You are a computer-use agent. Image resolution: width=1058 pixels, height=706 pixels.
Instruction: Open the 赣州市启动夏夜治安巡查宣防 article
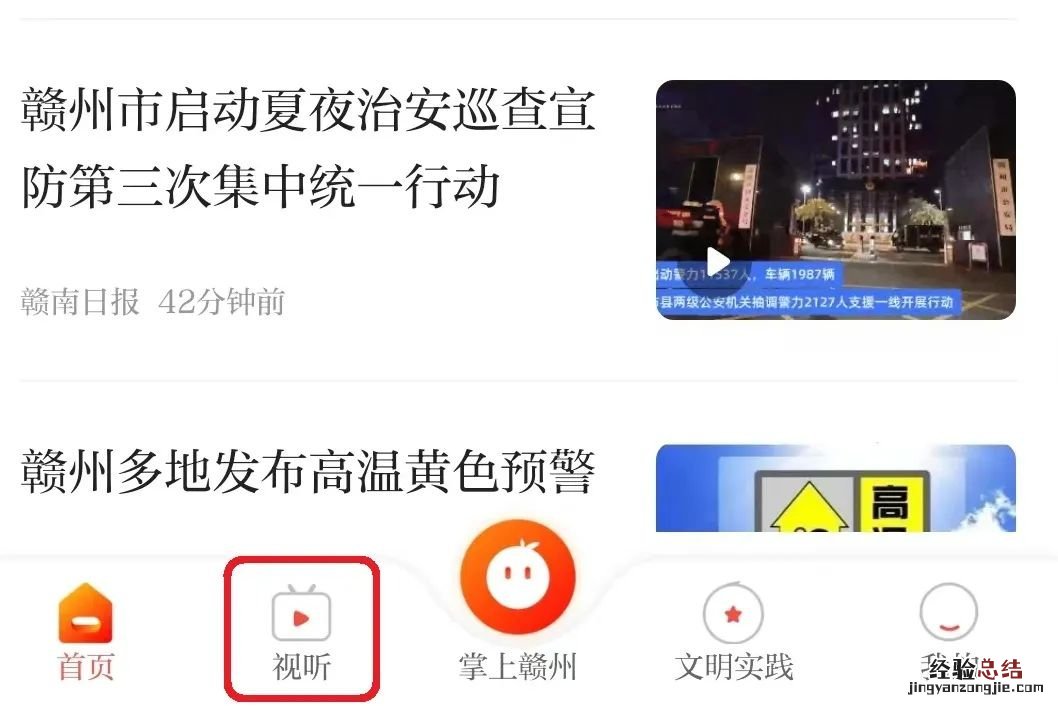[308, 148]
